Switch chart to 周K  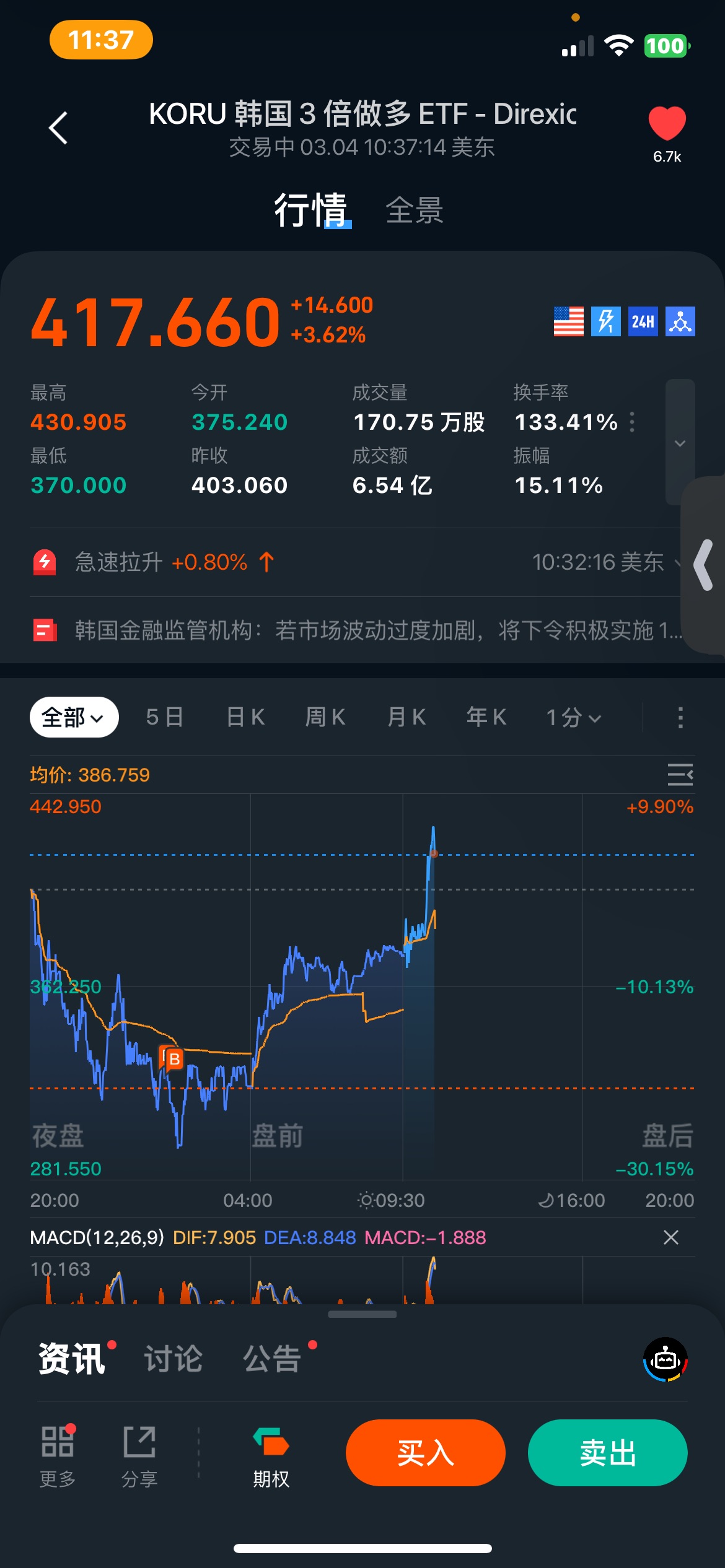325,717
